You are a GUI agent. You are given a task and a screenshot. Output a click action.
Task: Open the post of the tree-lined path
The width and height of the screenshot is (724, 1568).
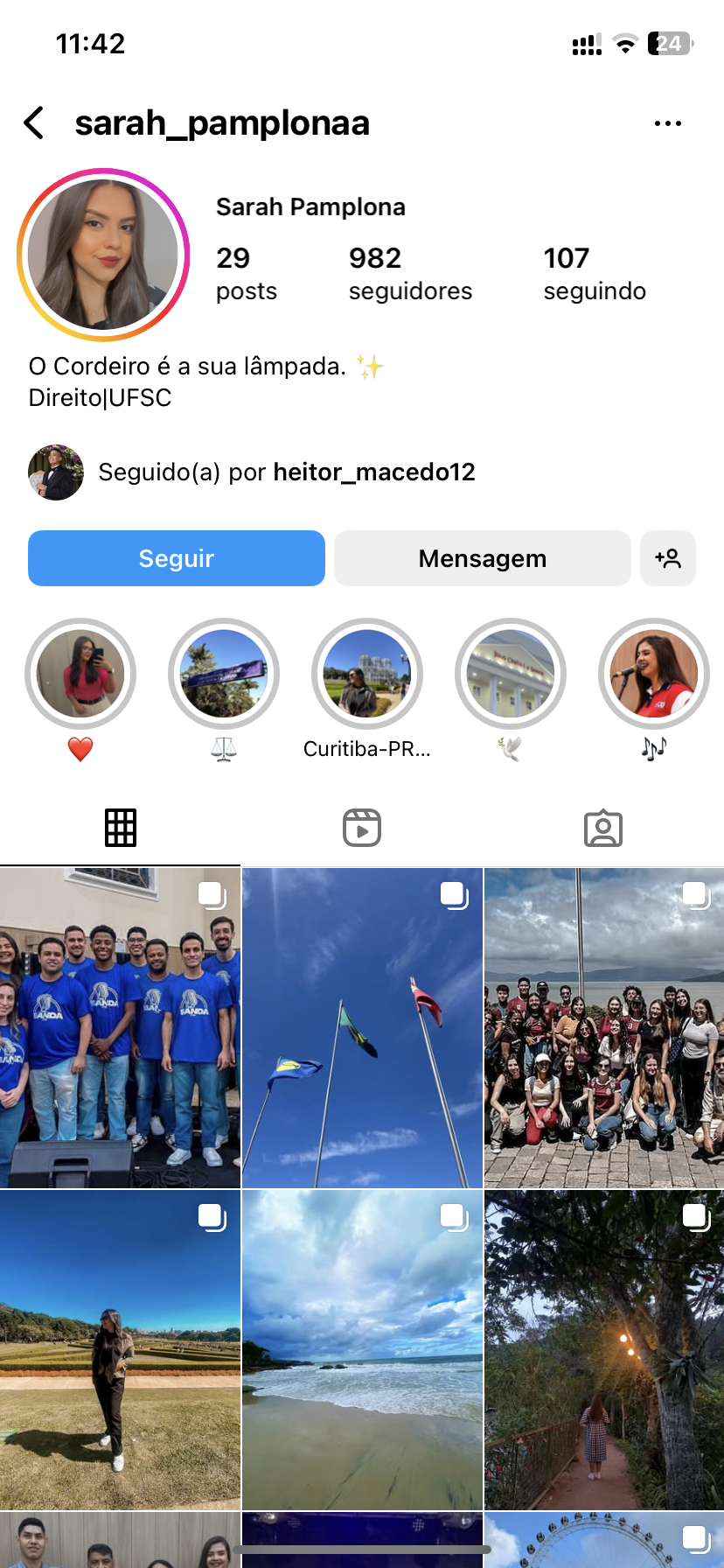coord(604,1349)
